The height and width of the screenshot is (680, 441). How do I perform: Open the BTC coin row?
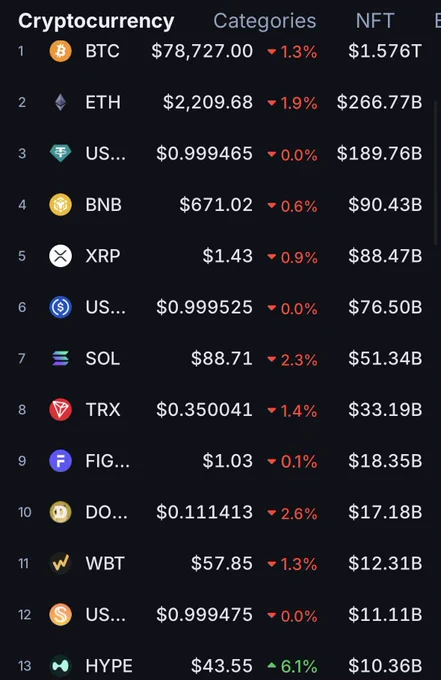click(x=220, y=51)
